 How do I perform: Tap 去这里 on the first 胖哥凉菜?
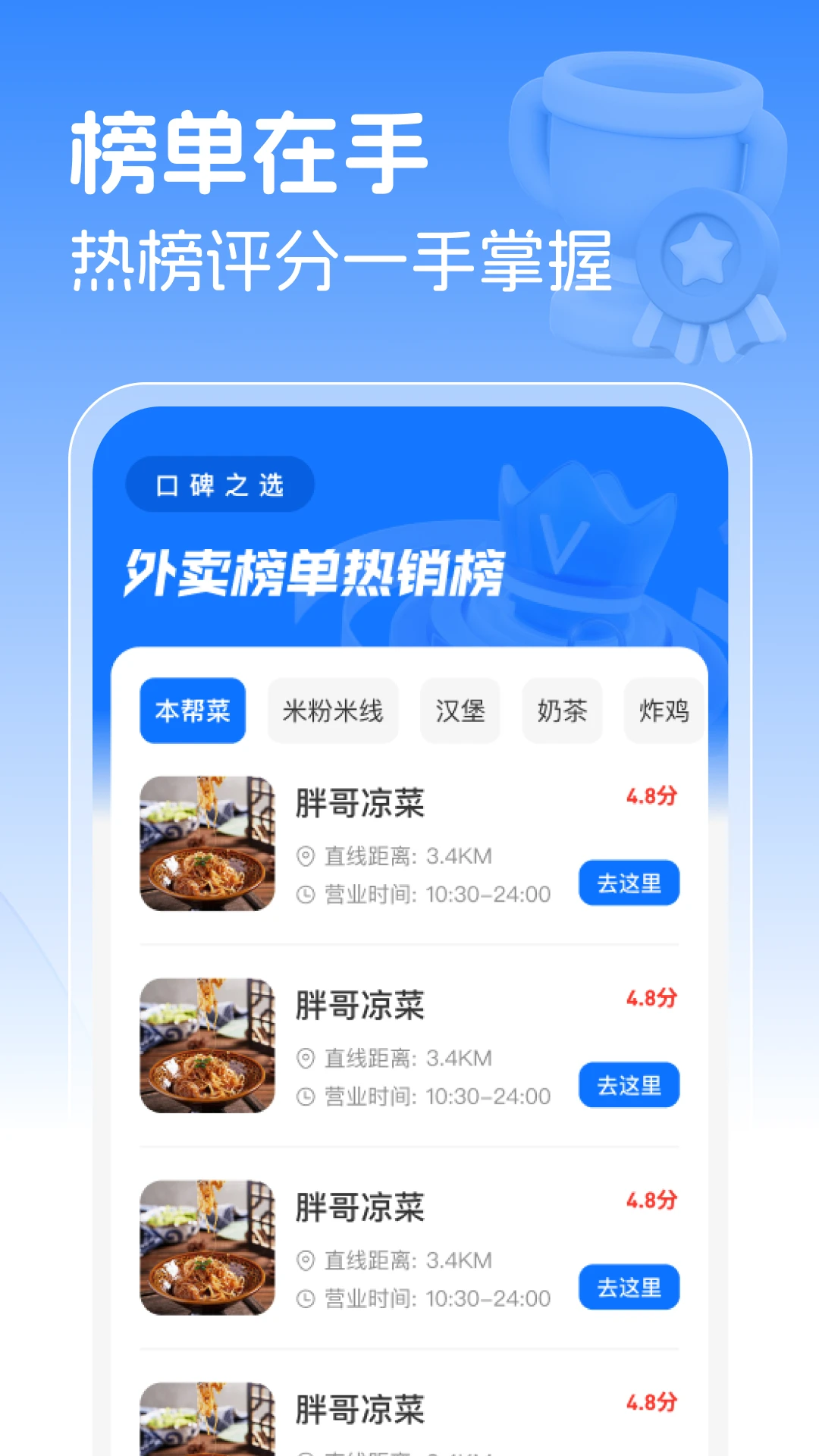[629, 882]
